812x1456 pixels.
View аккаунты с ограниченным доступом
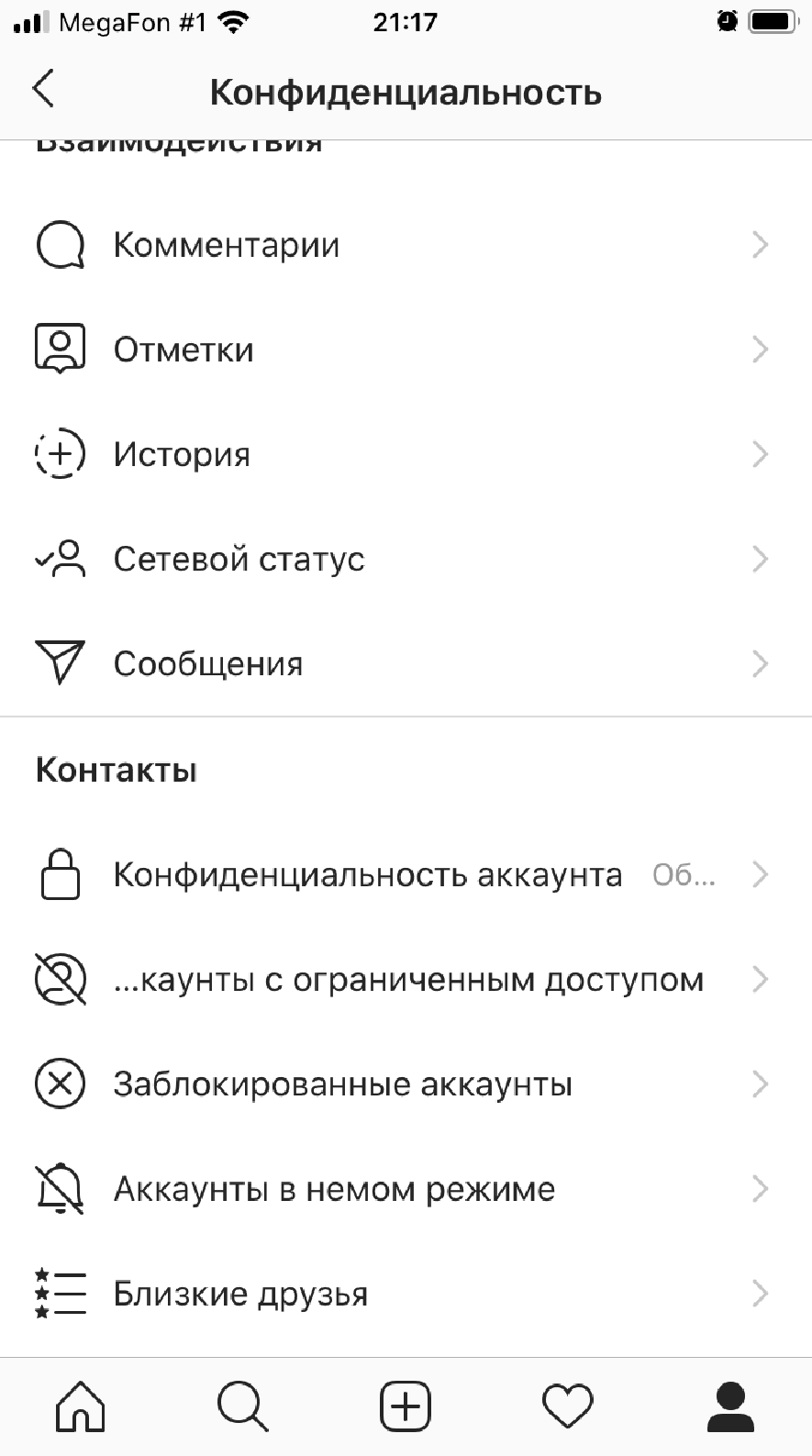[x=407, y=980]
